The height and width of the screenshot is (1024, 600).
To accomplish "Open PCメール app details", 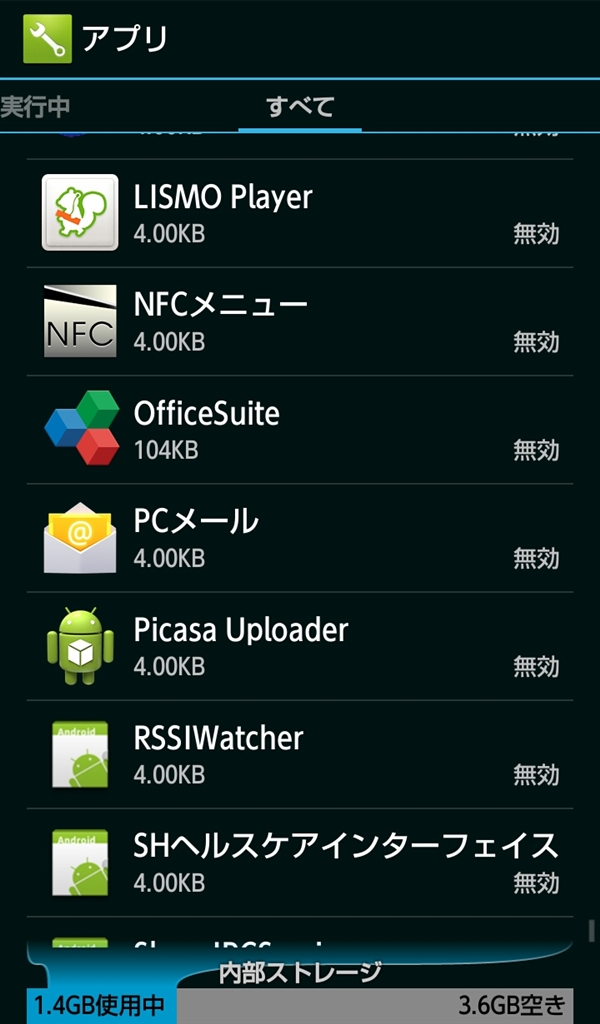I will coord(300,538).
